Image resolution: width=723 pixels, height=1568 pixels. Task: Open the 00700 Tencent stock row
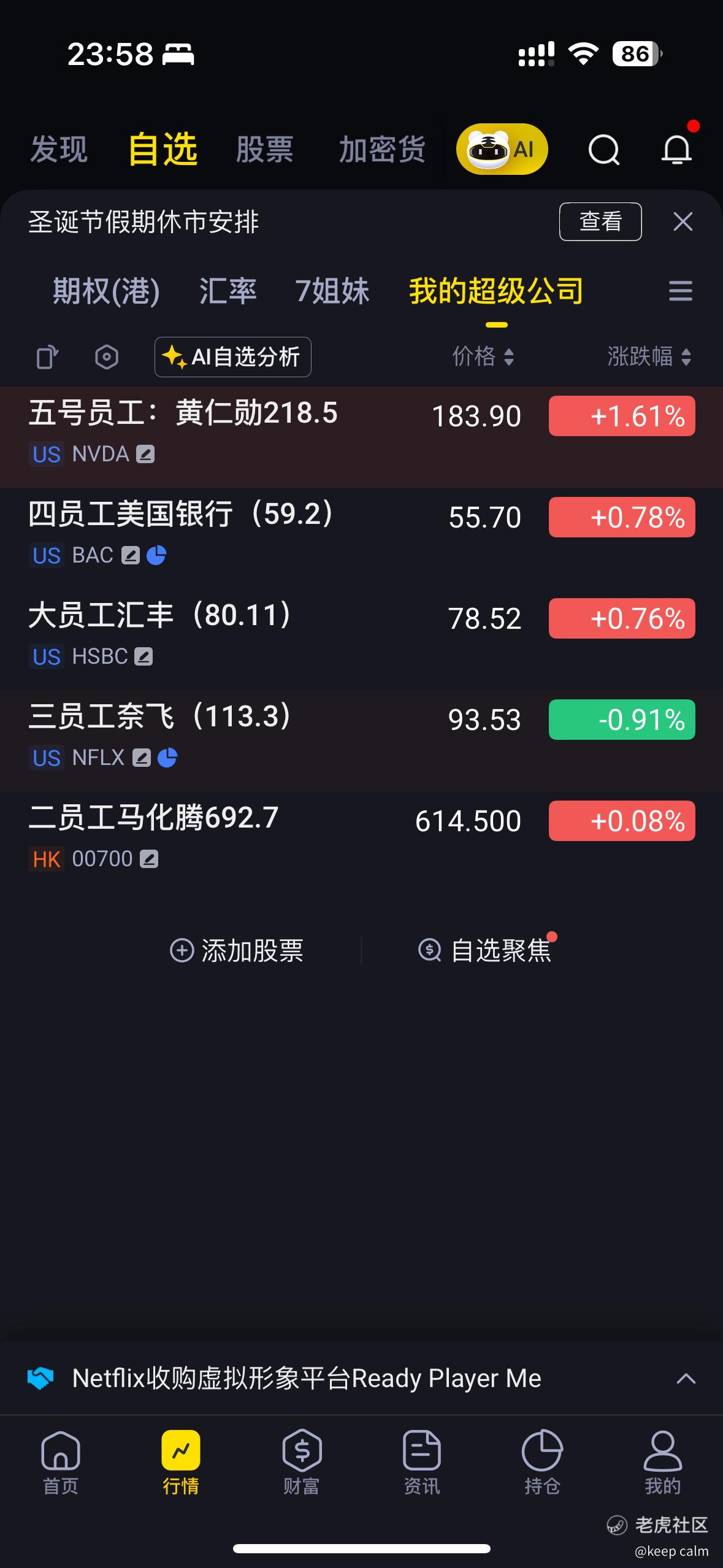tap(245, 837)
